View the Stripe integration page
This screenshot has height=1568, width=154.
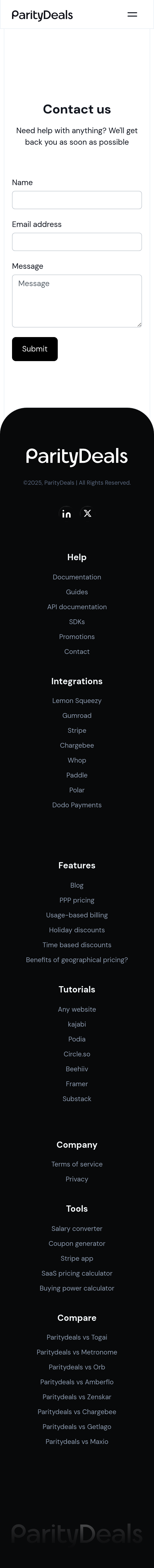77,730
